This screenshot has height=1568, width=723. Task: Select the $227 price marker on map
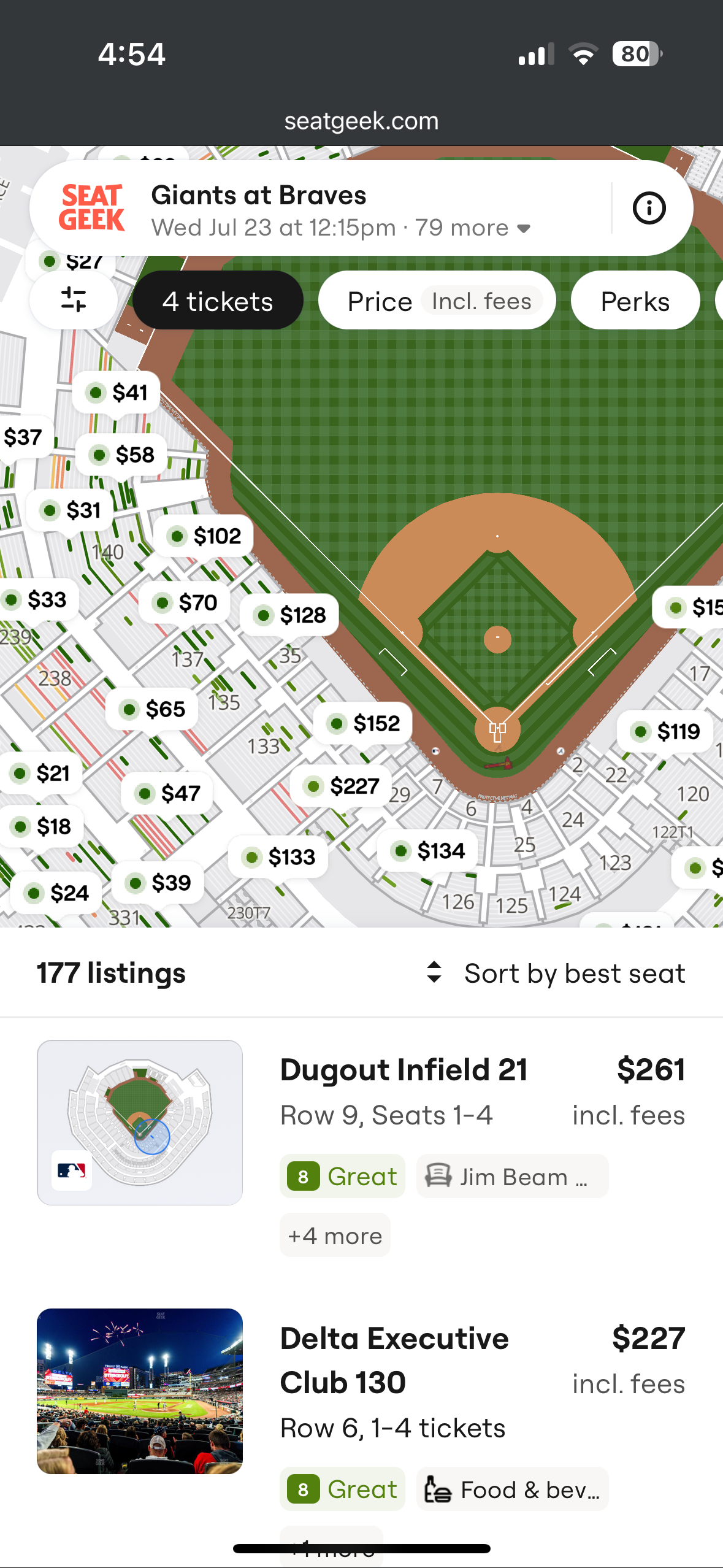pos(341,786)
